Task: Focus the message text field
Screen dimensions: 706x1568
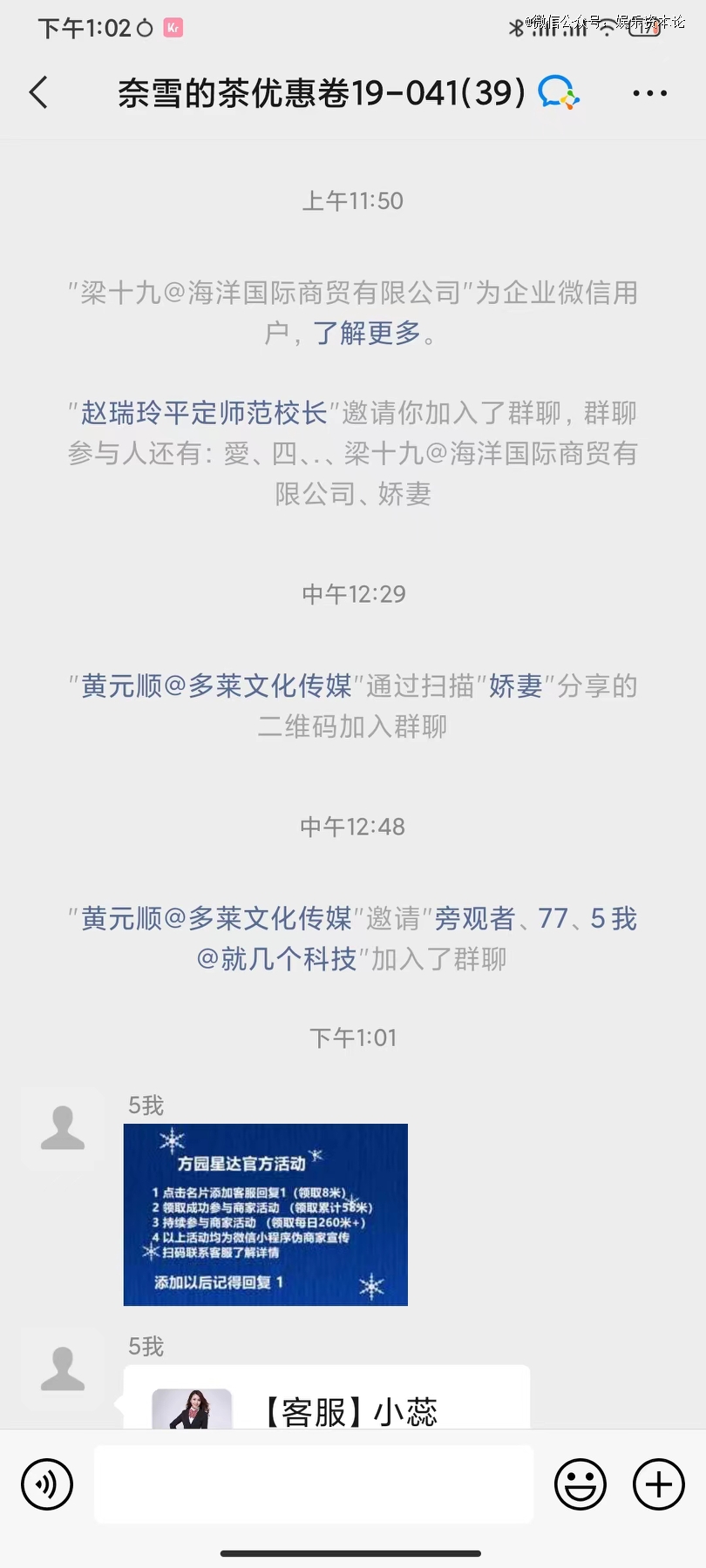Action: [x=314, y=1484]
